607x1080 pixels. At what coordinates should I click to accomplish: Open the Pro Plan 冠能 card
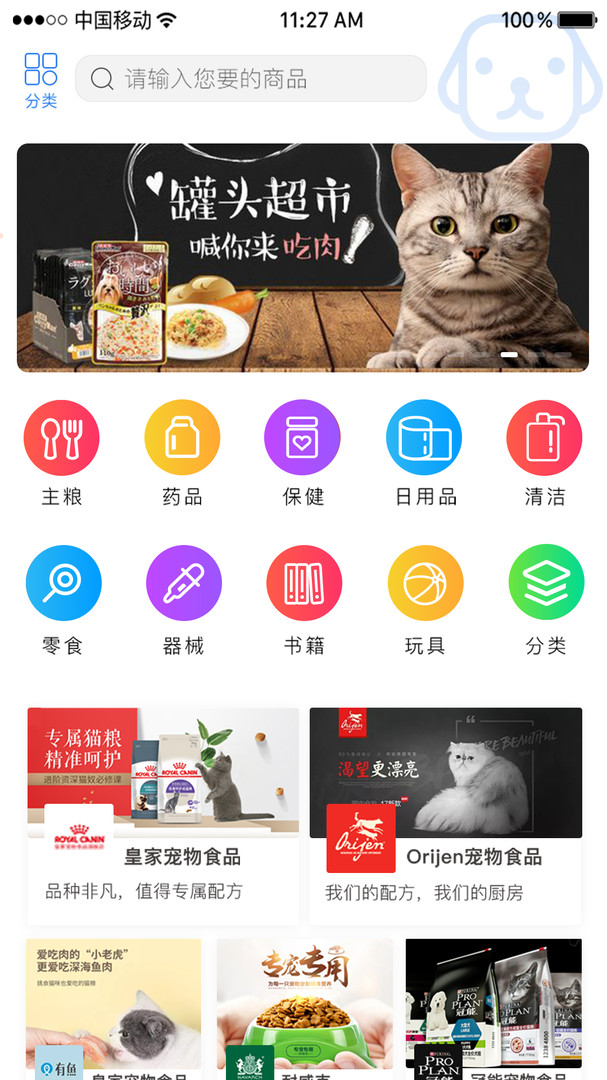[493, 1008]
